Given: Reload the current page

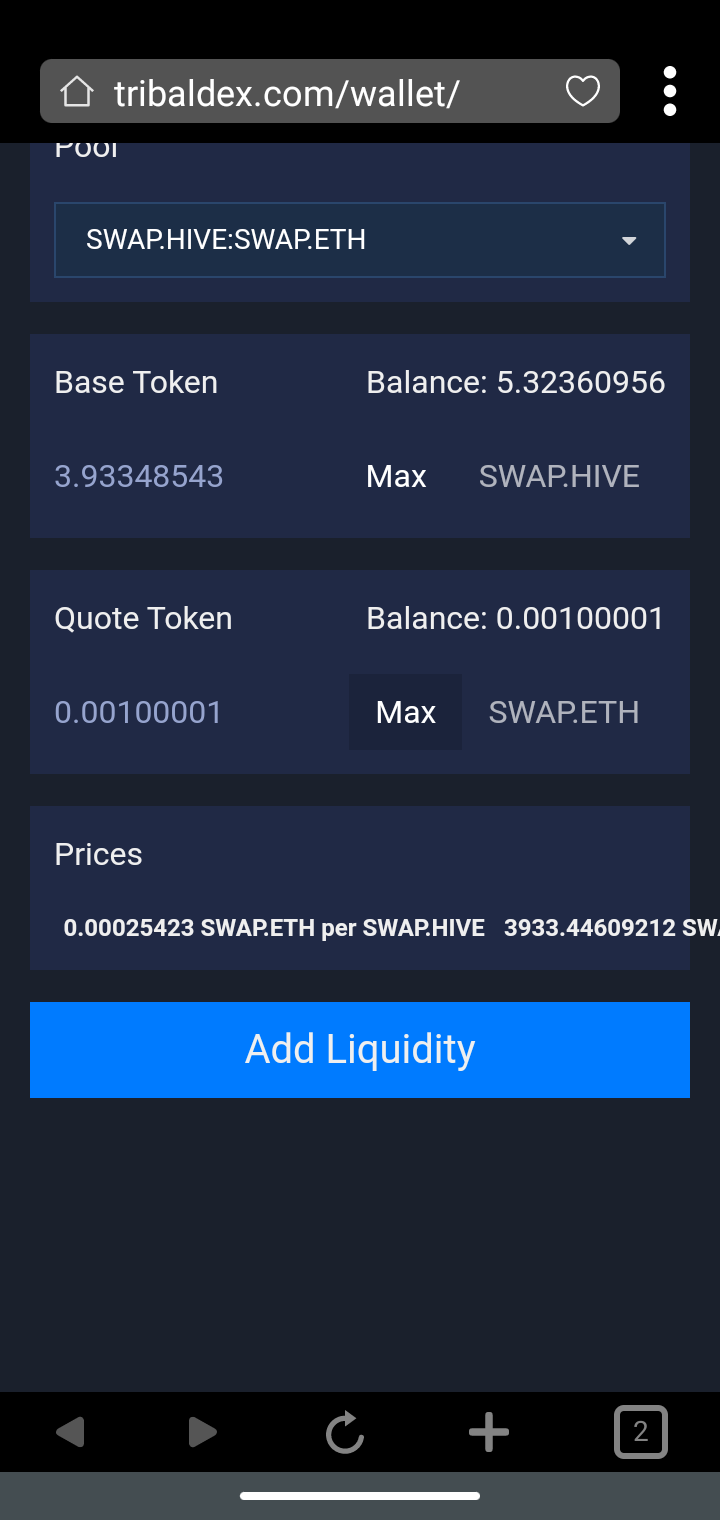Looking at the screenshot, I should [x=345, y=1432].
